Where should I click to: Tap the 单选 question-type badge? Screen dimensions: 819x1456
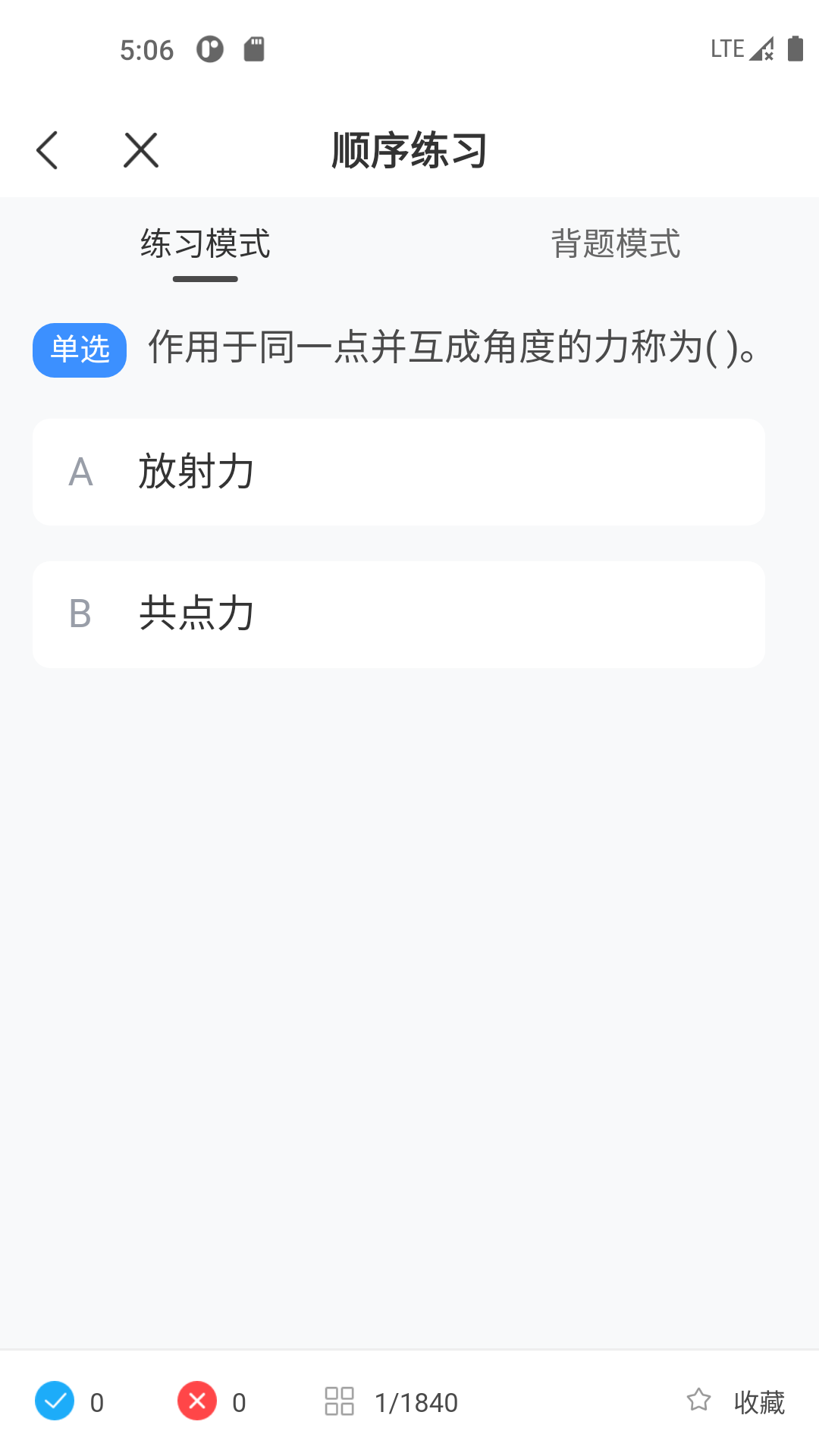click(79, 350)
